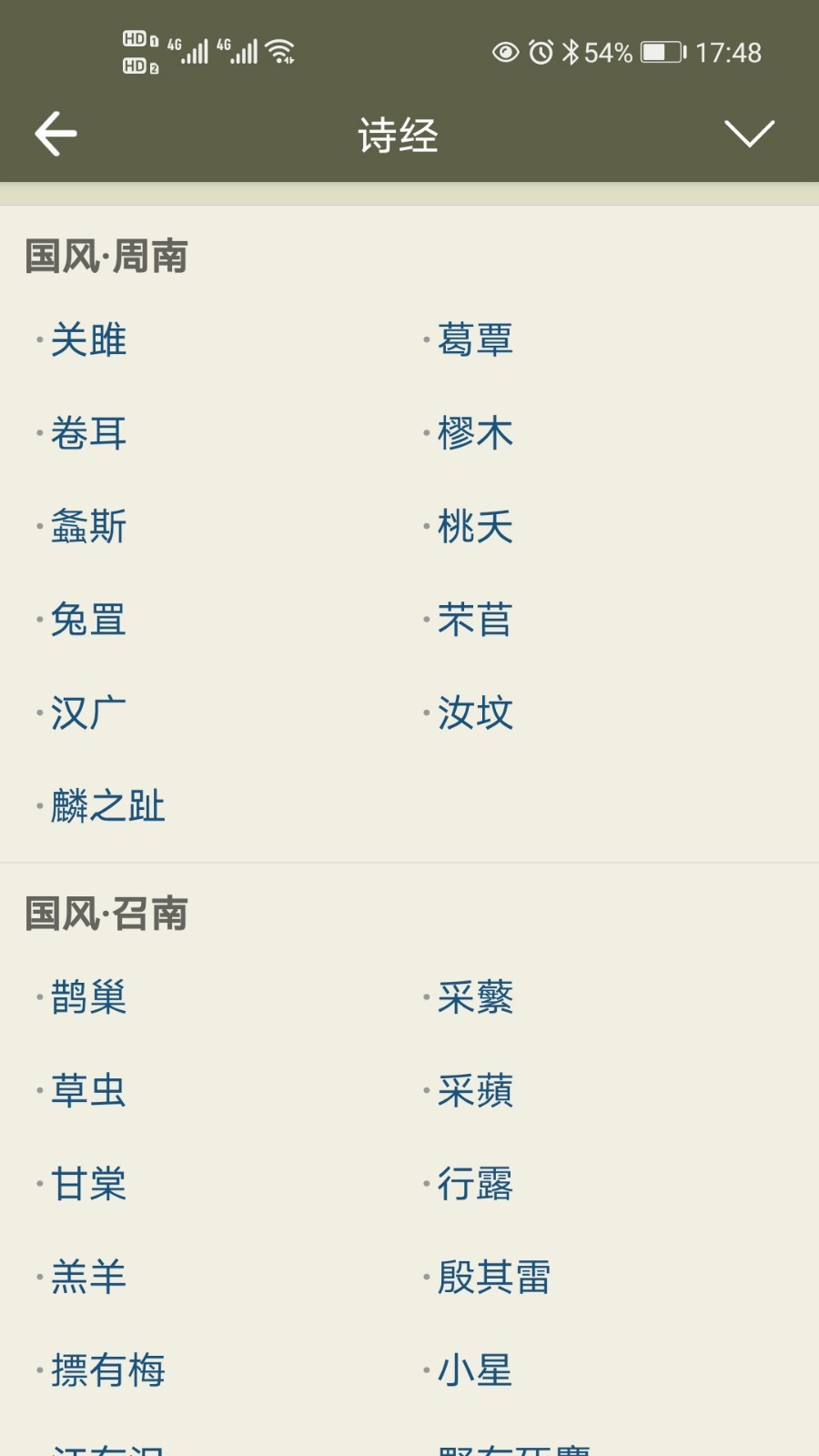Open the poem 樛木
Image resolution: width=819 pixels, height=1456 pixels.
coord(475,433)
